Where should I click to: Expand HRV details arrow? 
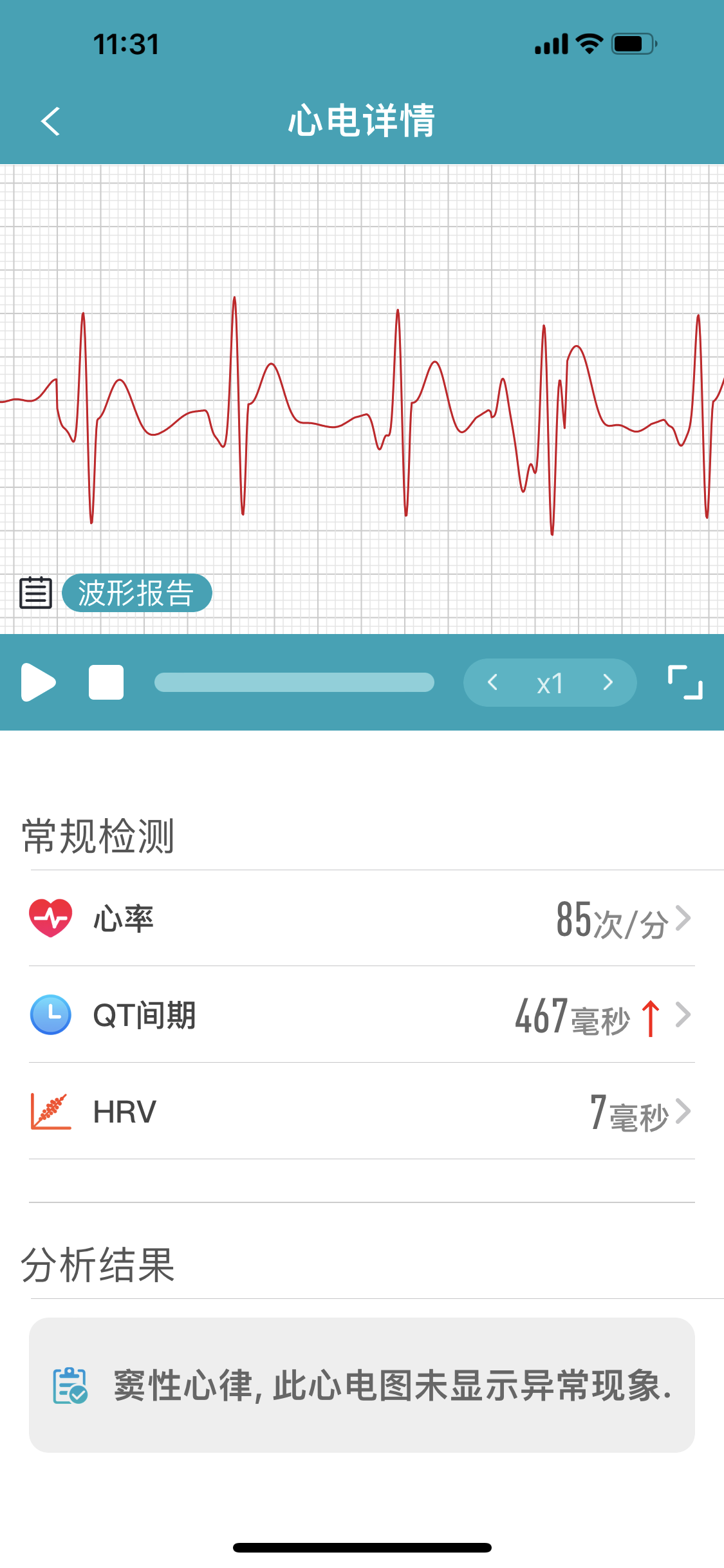coord(684,1112)
